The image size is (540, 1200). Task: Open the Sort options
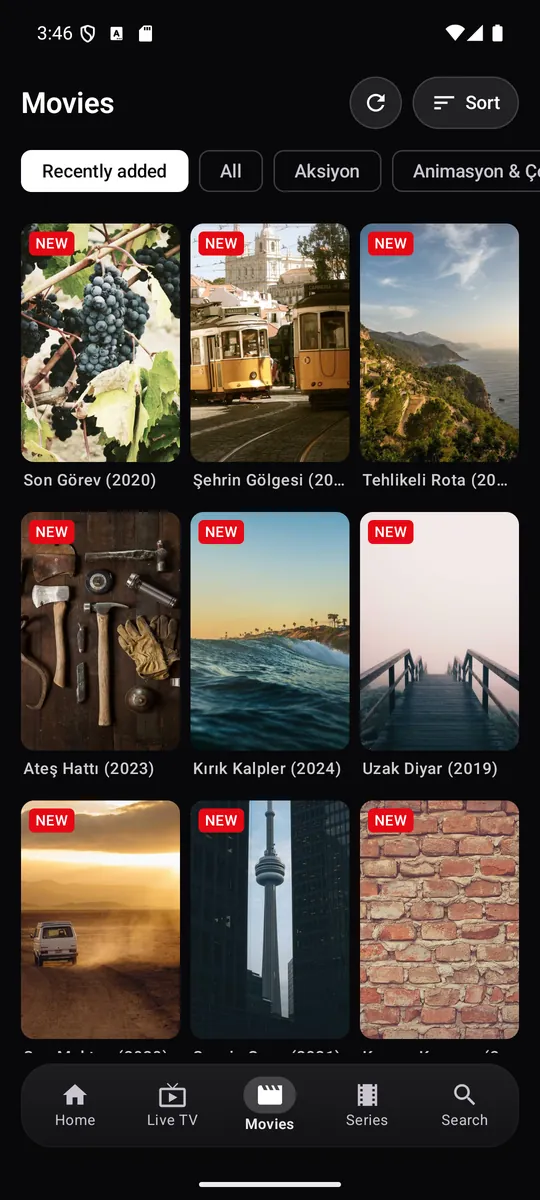[466, 102]
